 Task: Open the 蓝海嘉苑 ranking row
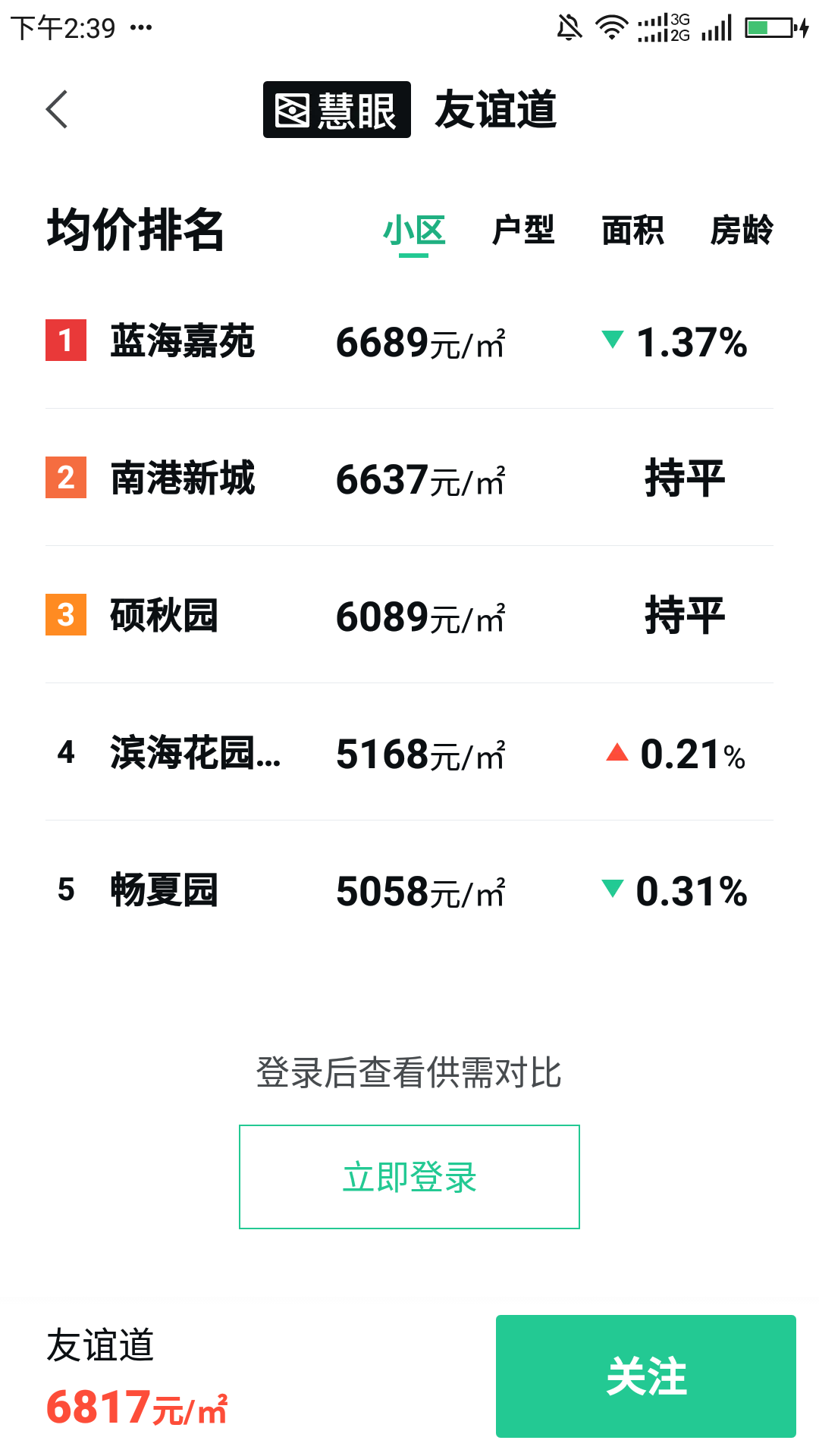tap(409, 341)
